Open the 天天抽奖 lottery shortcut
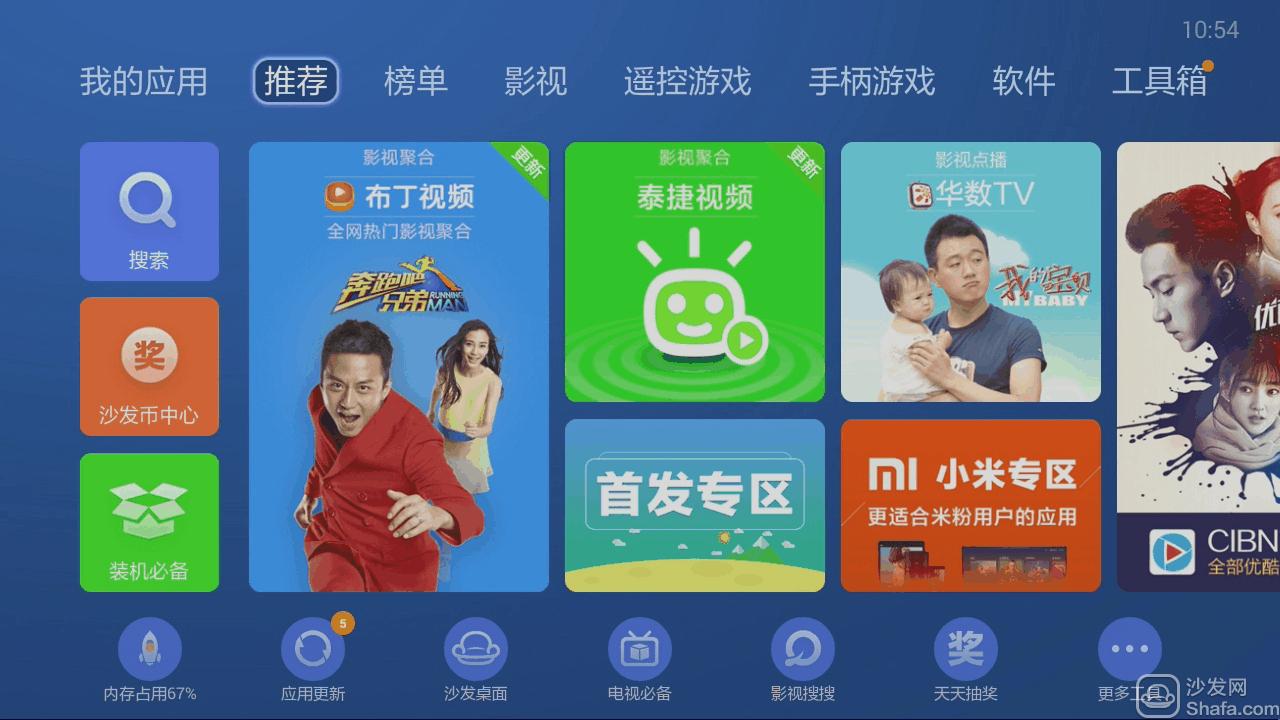 pos(965,650)
